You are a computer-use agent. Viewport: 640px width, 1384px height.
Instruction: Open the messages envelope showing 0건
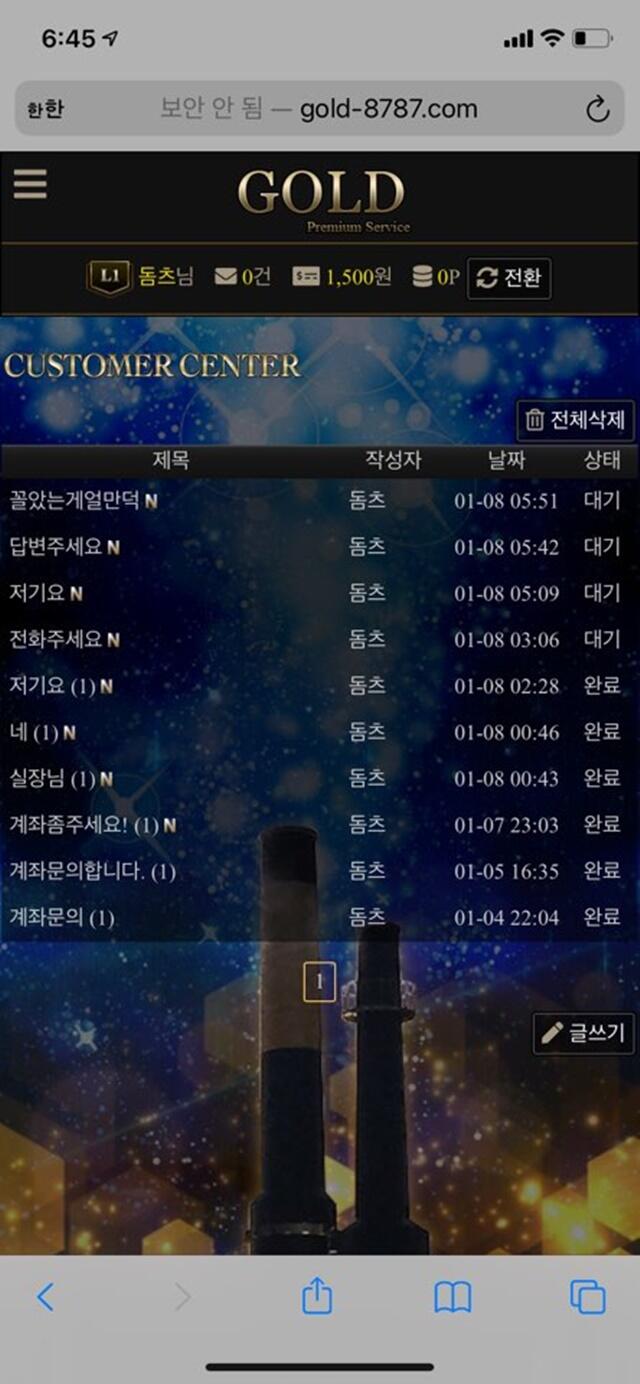point(243,277)
